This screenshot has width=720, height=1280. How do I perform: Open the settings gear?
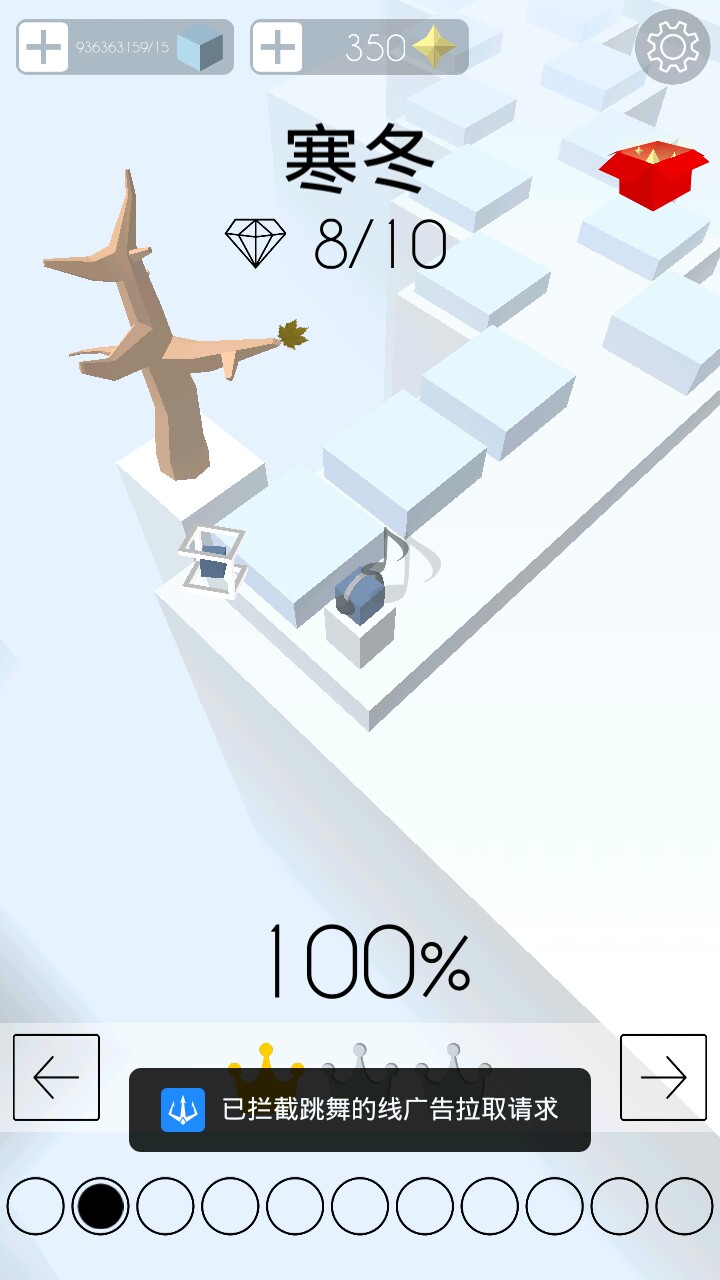(672, 47)
